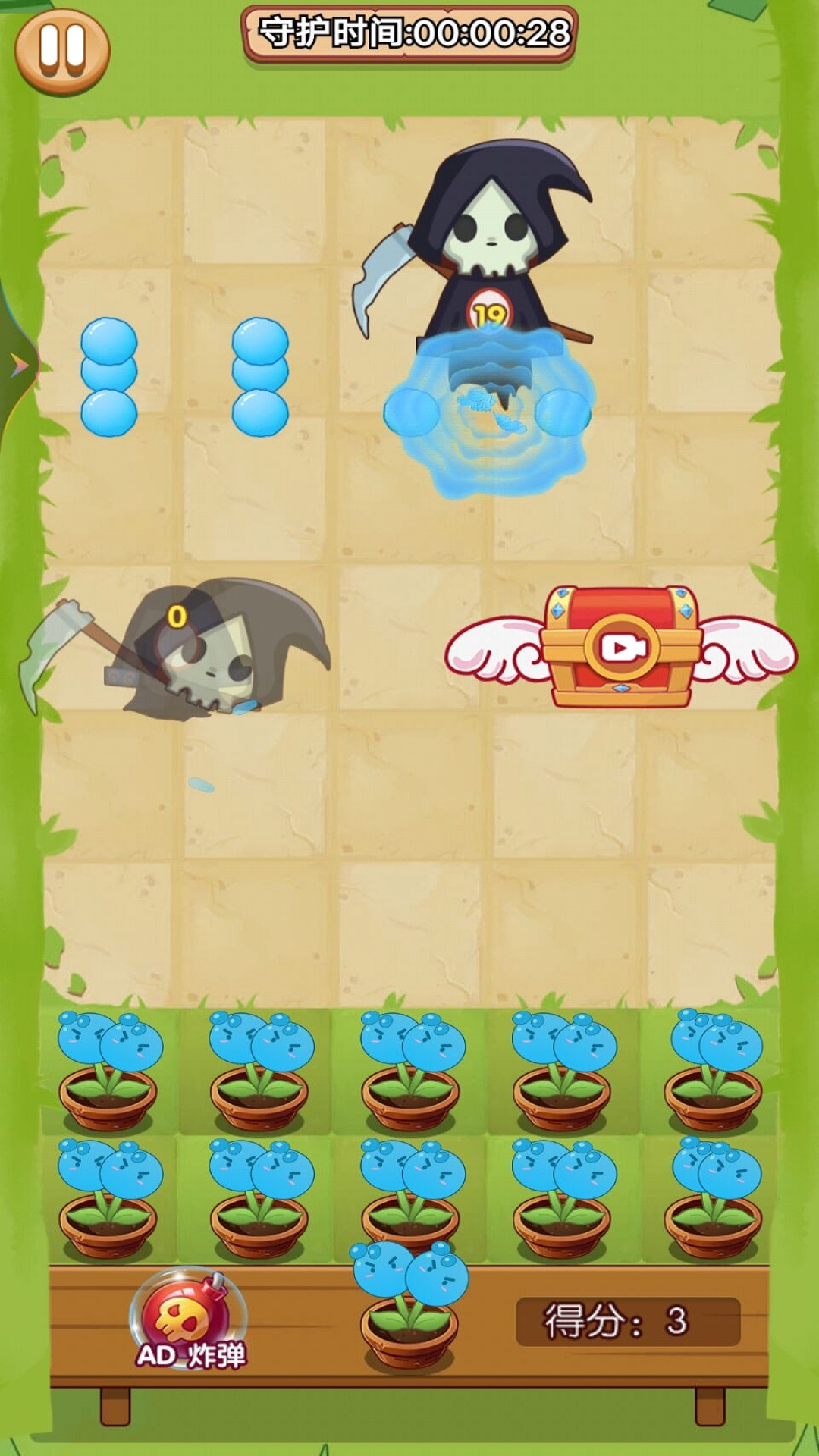Open the winged video treasure chest

(621, 647)
